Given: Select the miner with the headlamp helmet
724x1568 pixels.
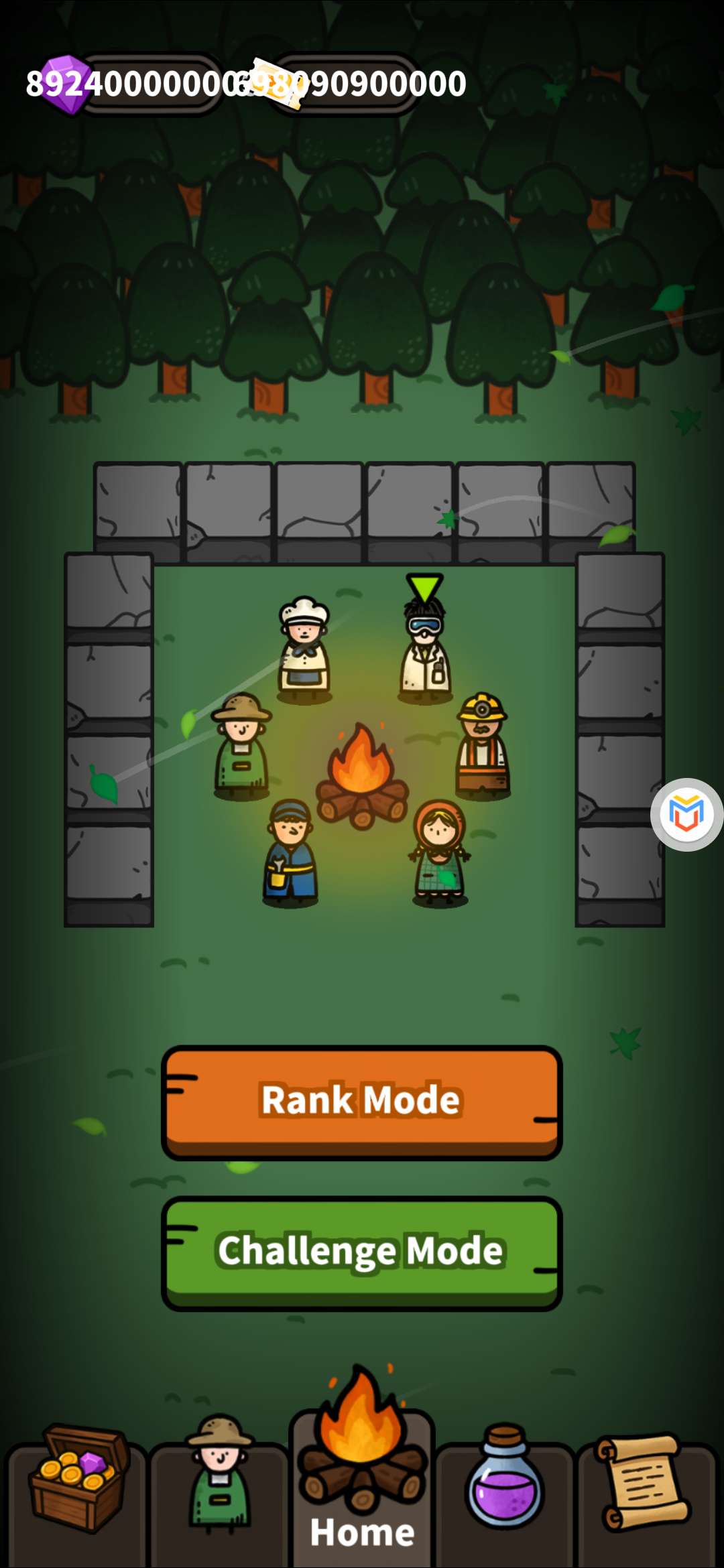Looking at the screenshot, I should tap(483, 745).
